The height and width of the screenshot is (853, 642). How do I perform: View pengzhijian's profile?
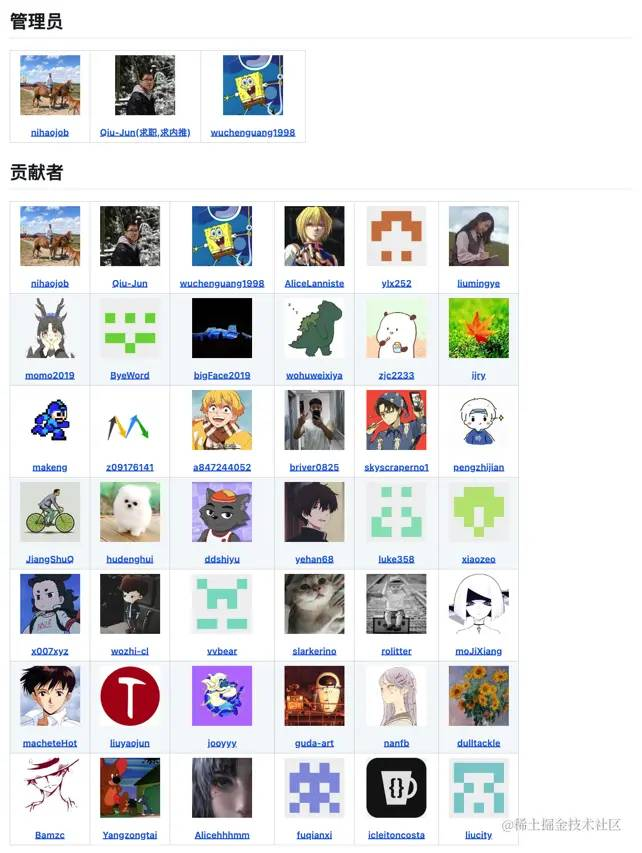478,467
